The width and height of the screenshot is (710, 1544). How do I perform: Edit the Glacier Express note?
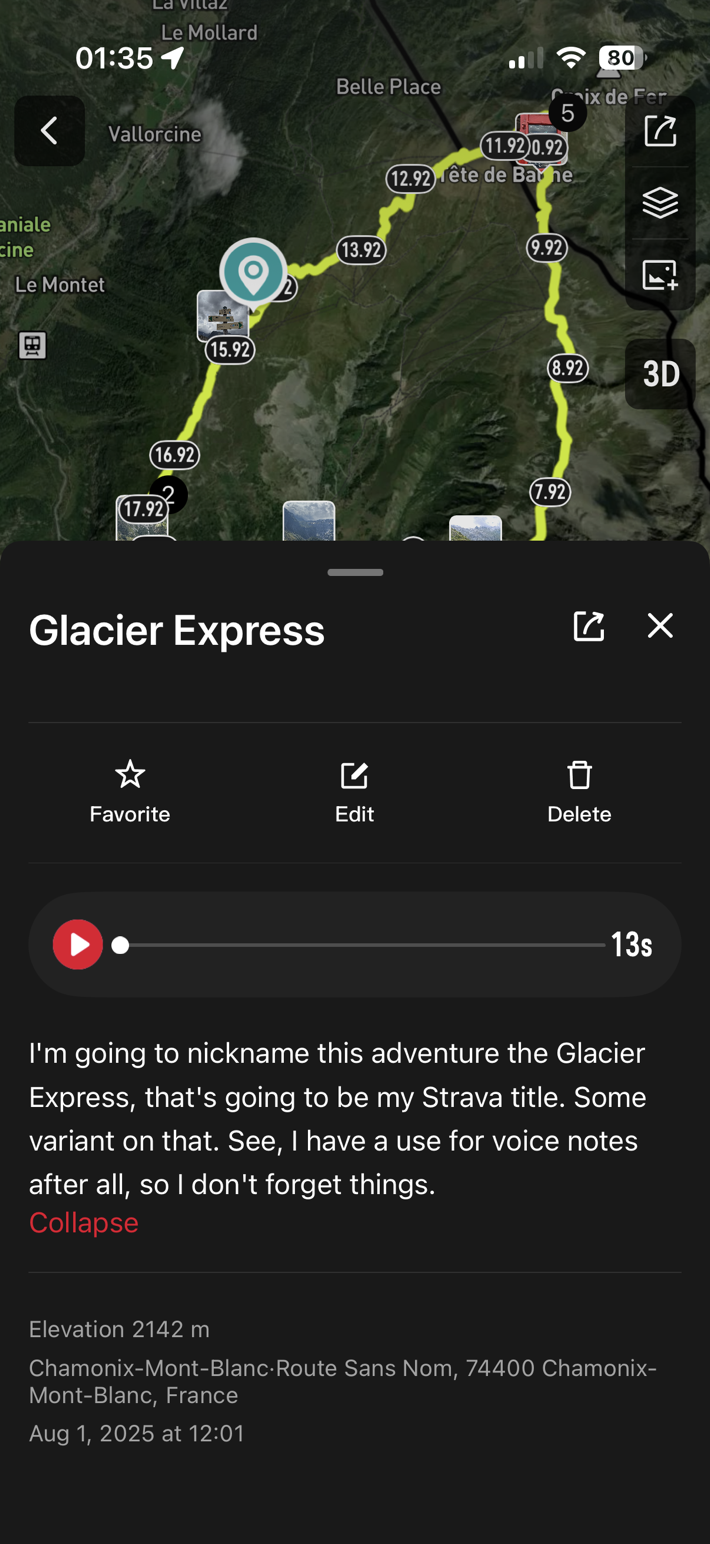tap(354, 792)
